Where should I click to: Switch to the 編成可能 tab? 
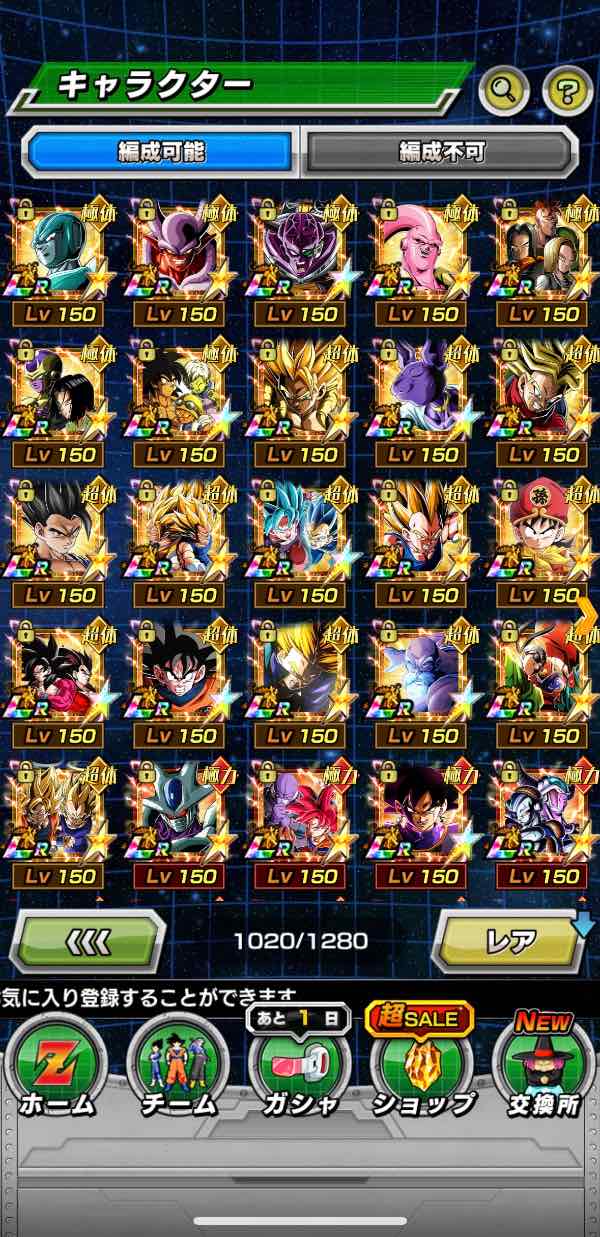coord(161,151)
